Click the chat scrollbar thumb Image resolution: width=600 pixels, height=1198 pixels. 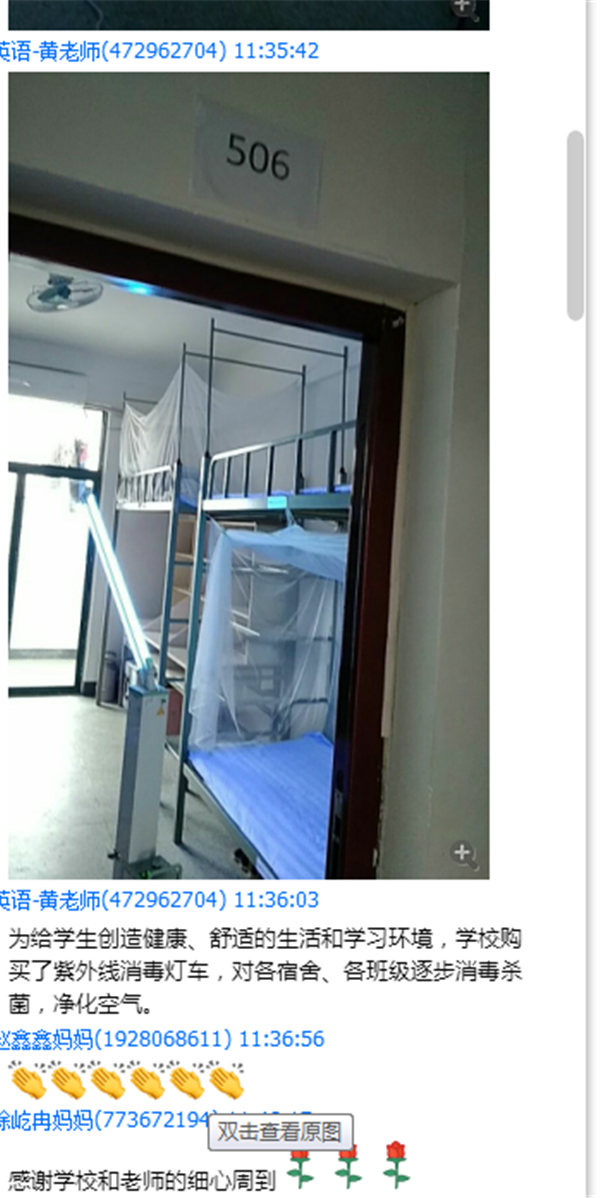(575, 225)
